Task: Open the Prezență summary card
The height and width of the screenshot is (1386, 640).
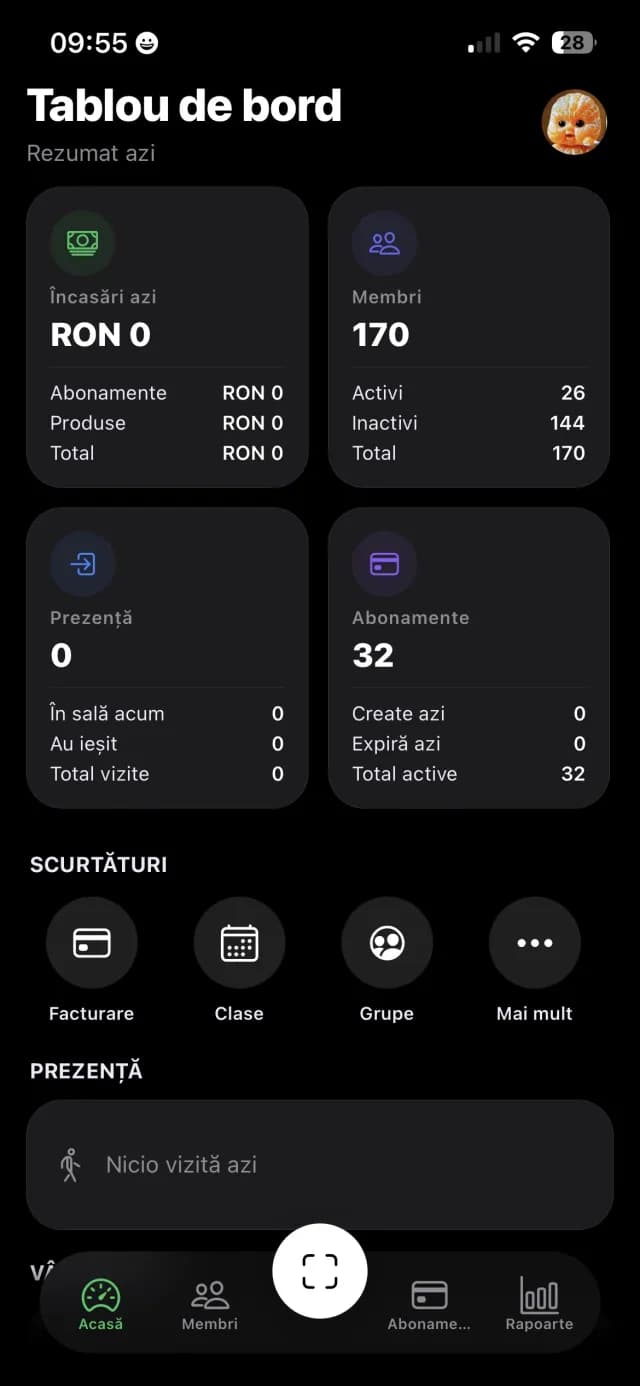Action: (x=167, y=657)
